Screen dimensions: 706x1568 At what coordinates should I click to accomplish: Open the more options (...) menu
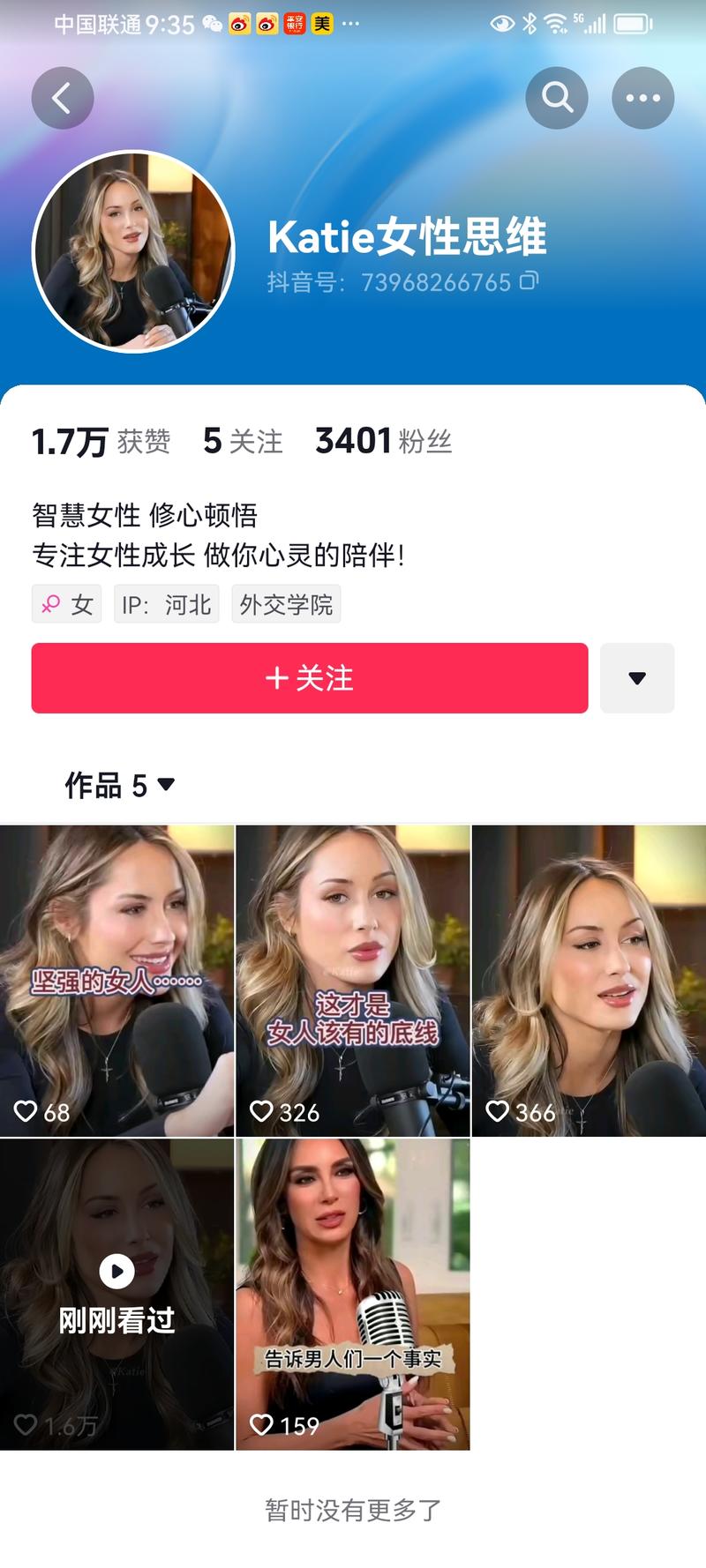[643, 98]
